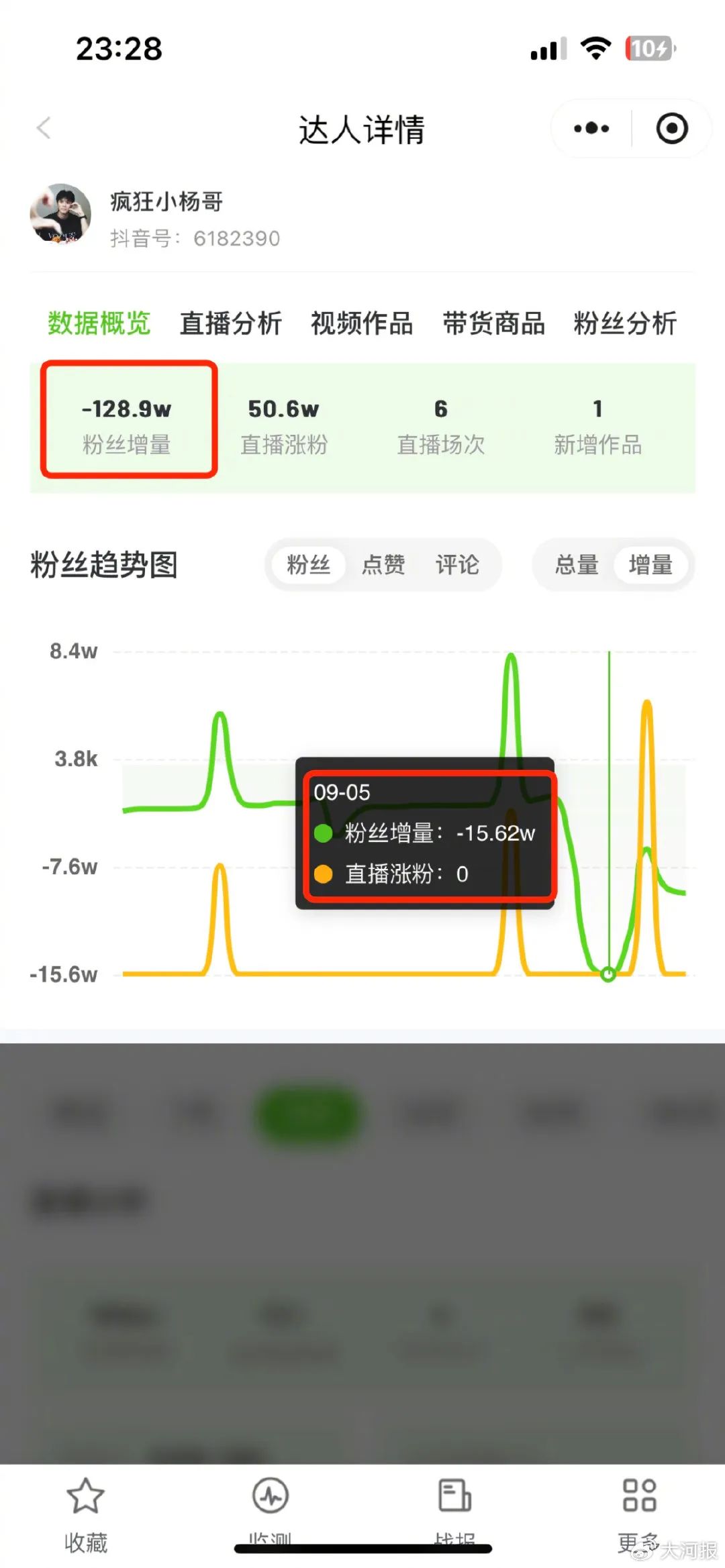
Task: Switch the chart to 总量
Action: pos(577,564)
